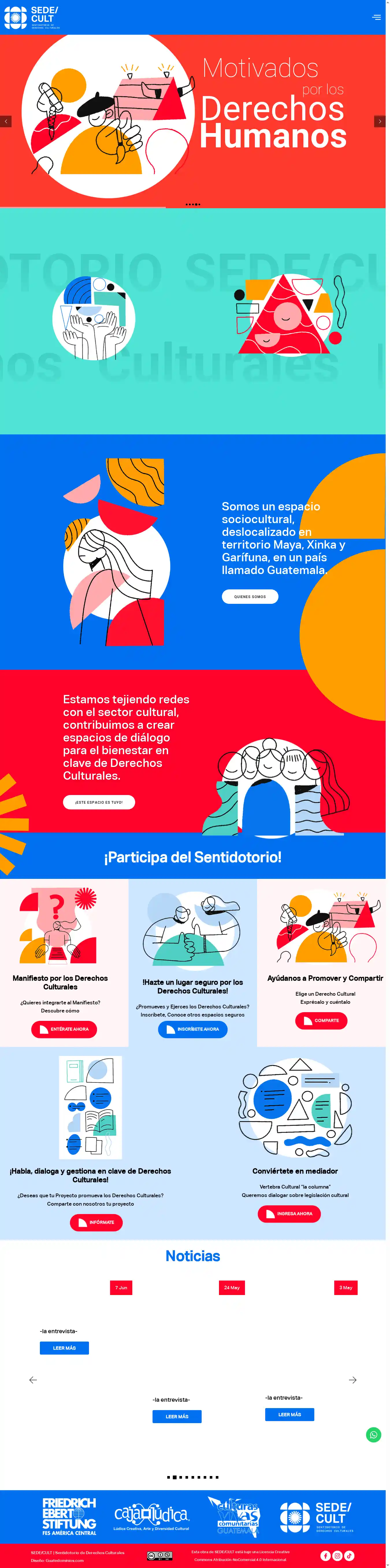Go to previous hero slide
The width and height of the screenshot is (390, 1568).
(5, 121)
